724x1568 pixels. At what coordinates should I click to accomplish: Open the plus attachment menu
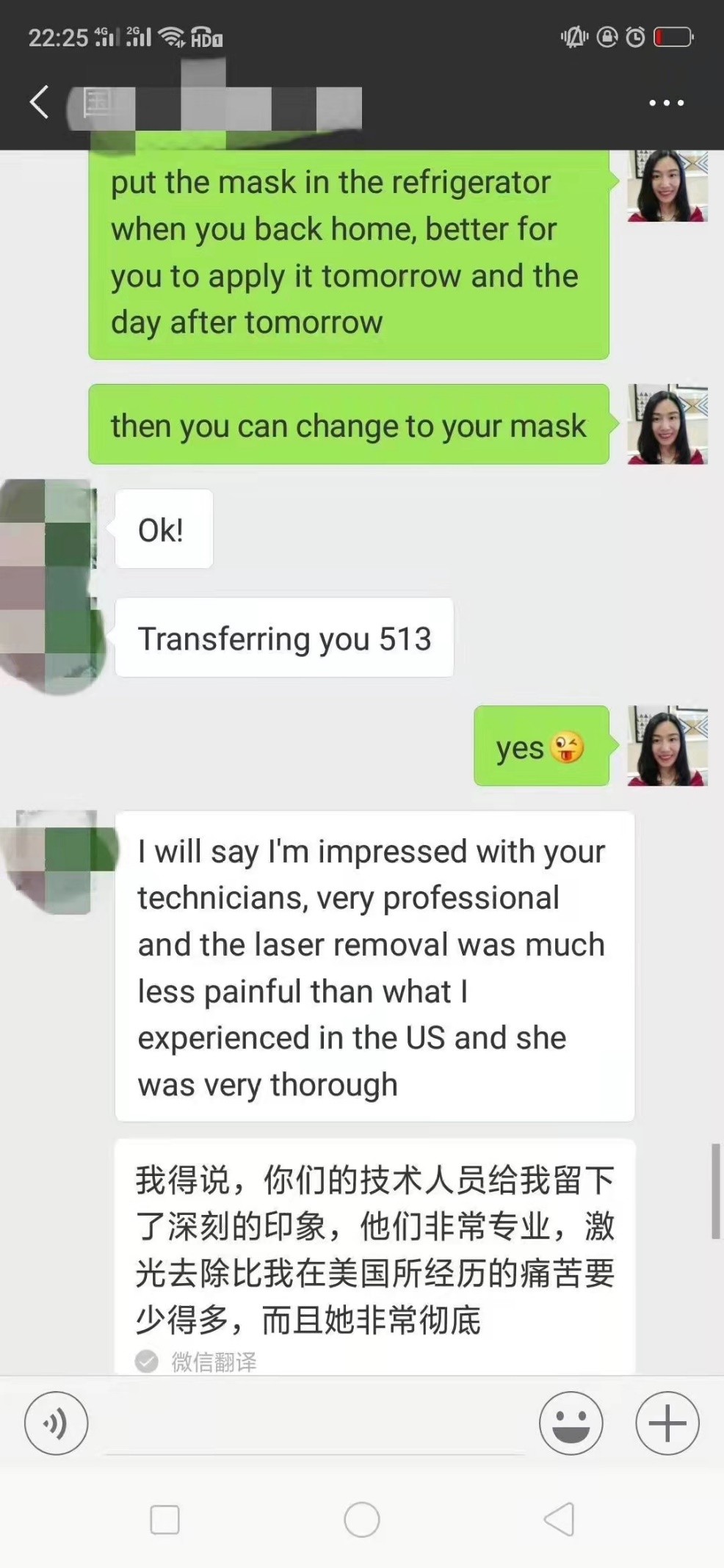point(667,1423)
